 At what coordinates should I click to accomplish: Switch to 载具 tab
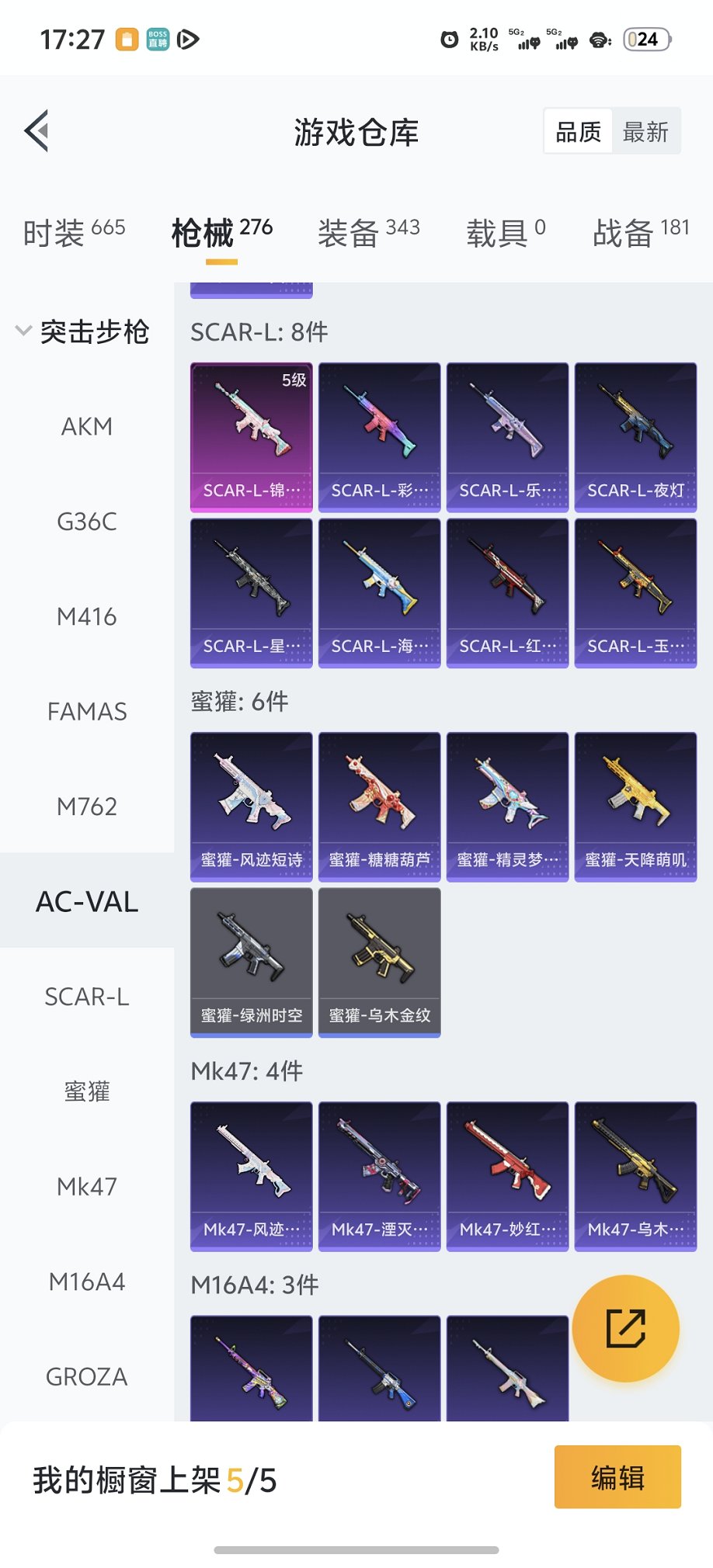(x=506, y=232)
